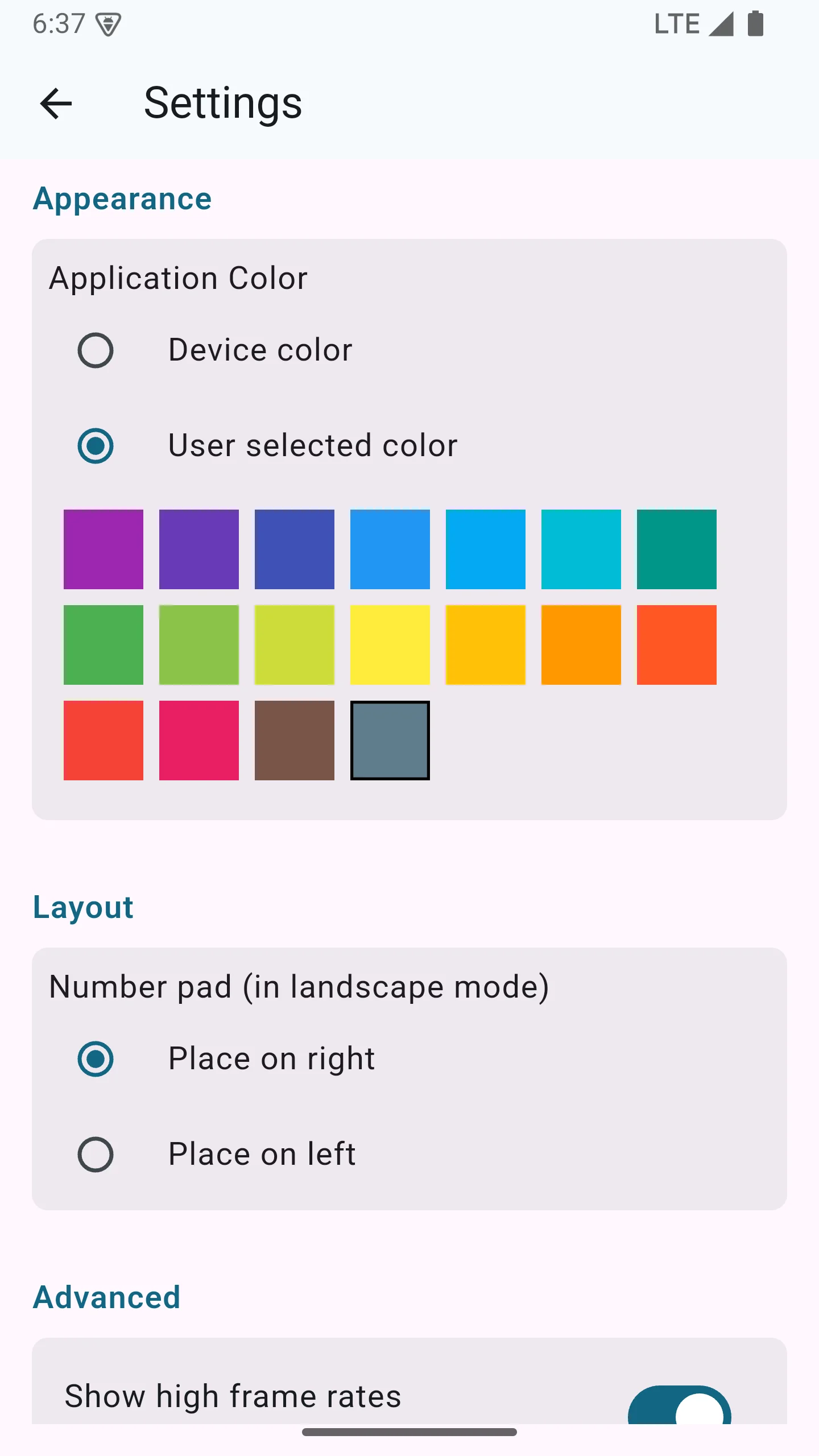Pick the deep orange color swatch

[x=677, y=645]
